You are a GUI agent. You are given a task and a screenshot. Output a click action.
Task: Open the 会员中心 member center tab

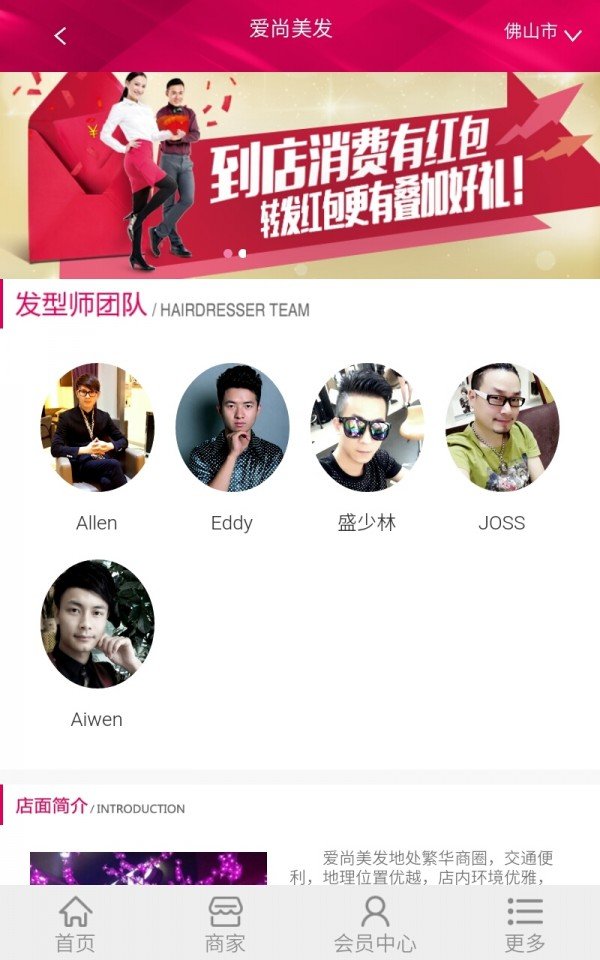click(x=375, y=924)
